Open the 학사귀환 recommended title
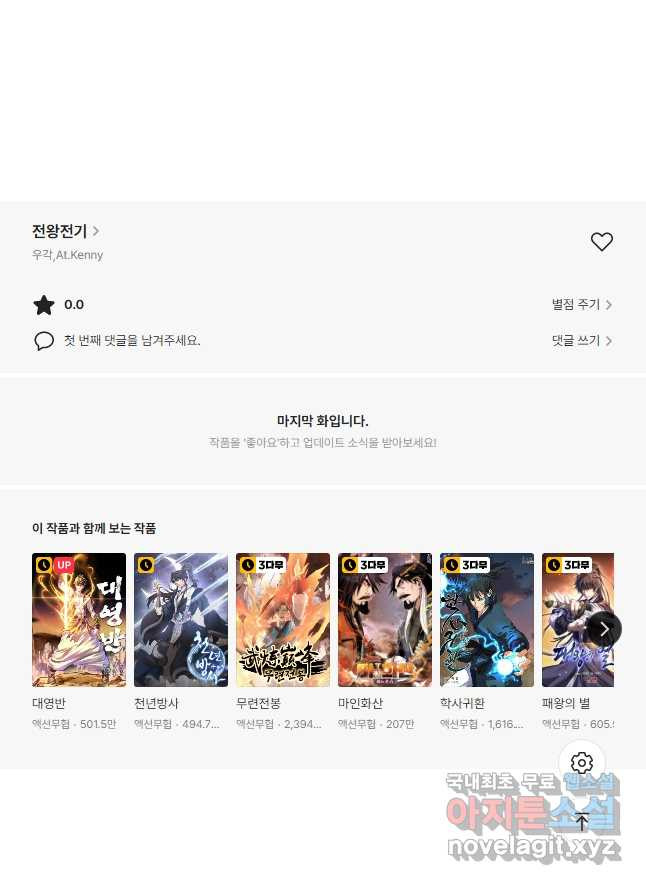 point(487,620)
